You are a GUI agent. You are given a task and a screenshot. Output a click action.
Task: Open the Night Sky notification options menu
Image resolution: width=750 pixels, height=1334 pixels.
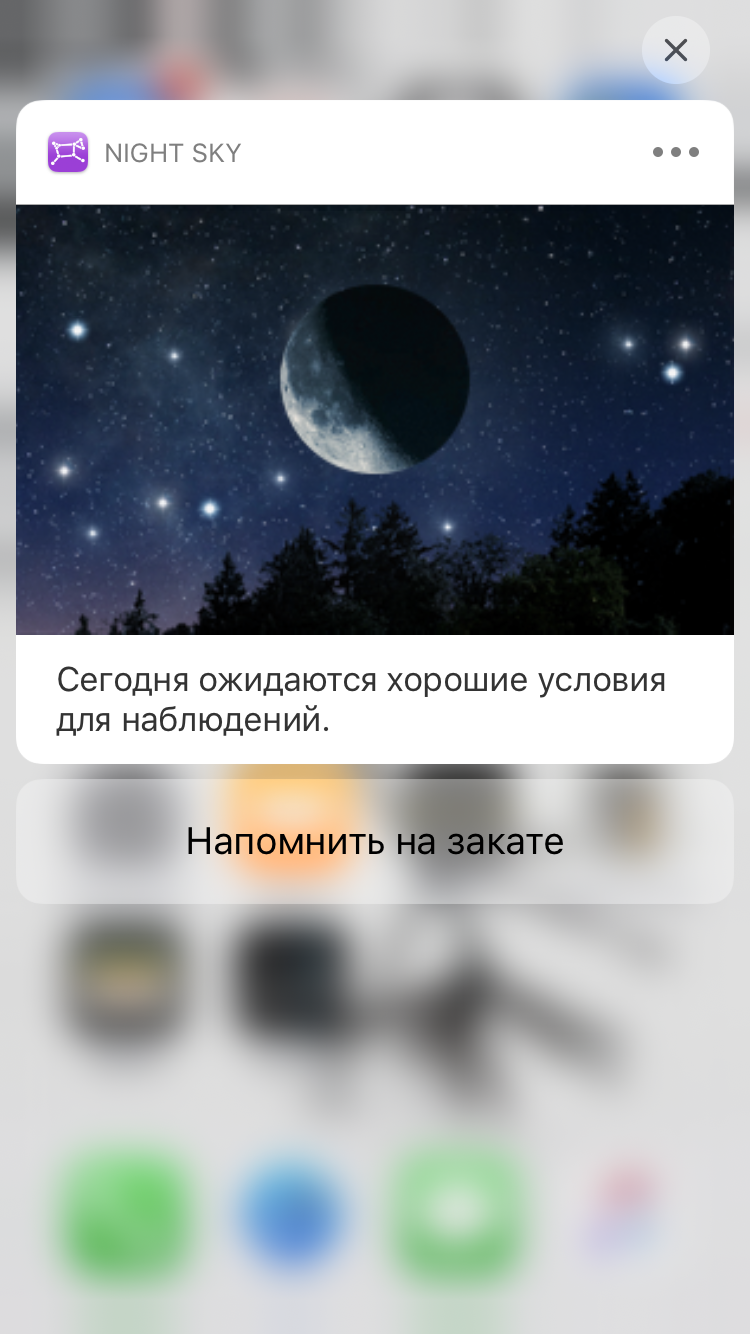point(676,153)
